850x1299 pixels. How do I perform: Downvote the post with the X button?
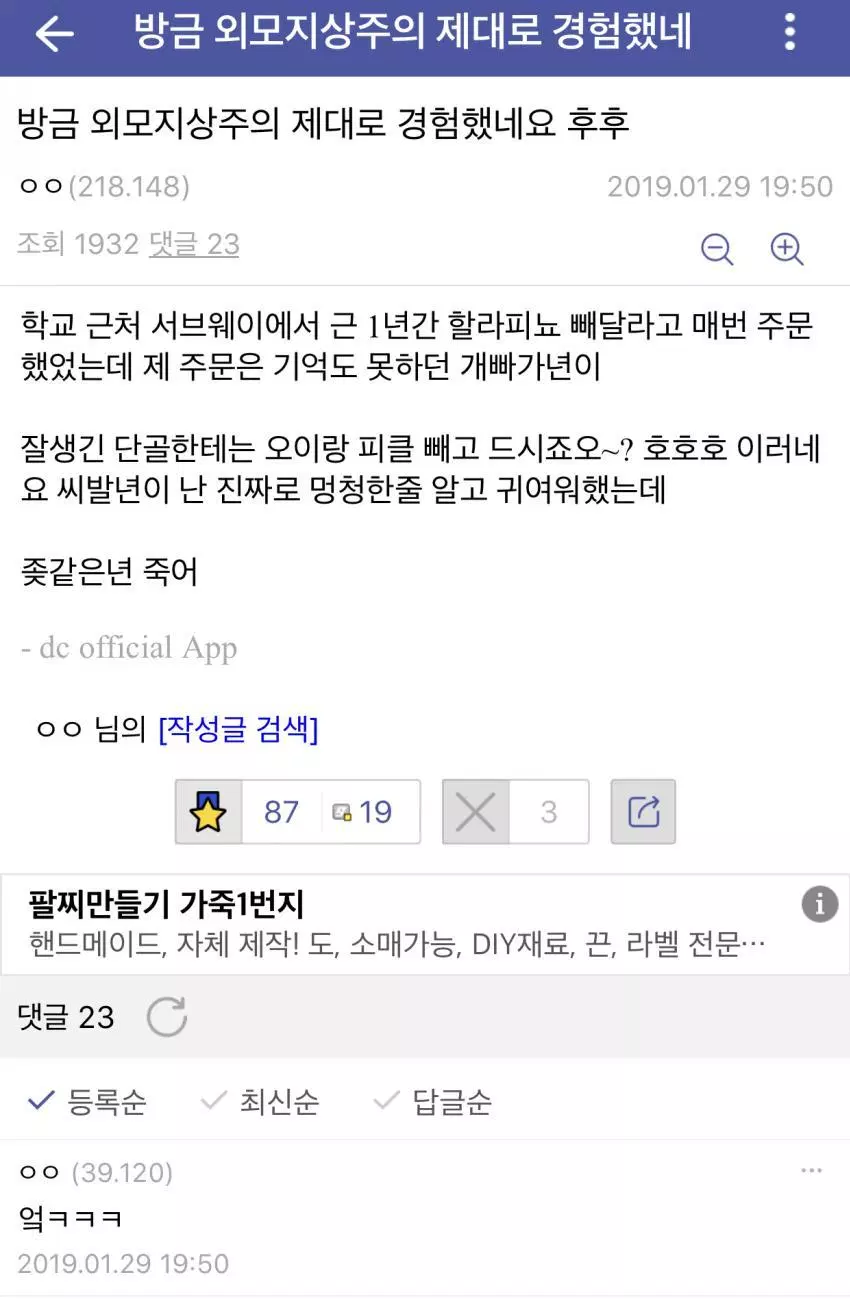[x=476, y=812]
